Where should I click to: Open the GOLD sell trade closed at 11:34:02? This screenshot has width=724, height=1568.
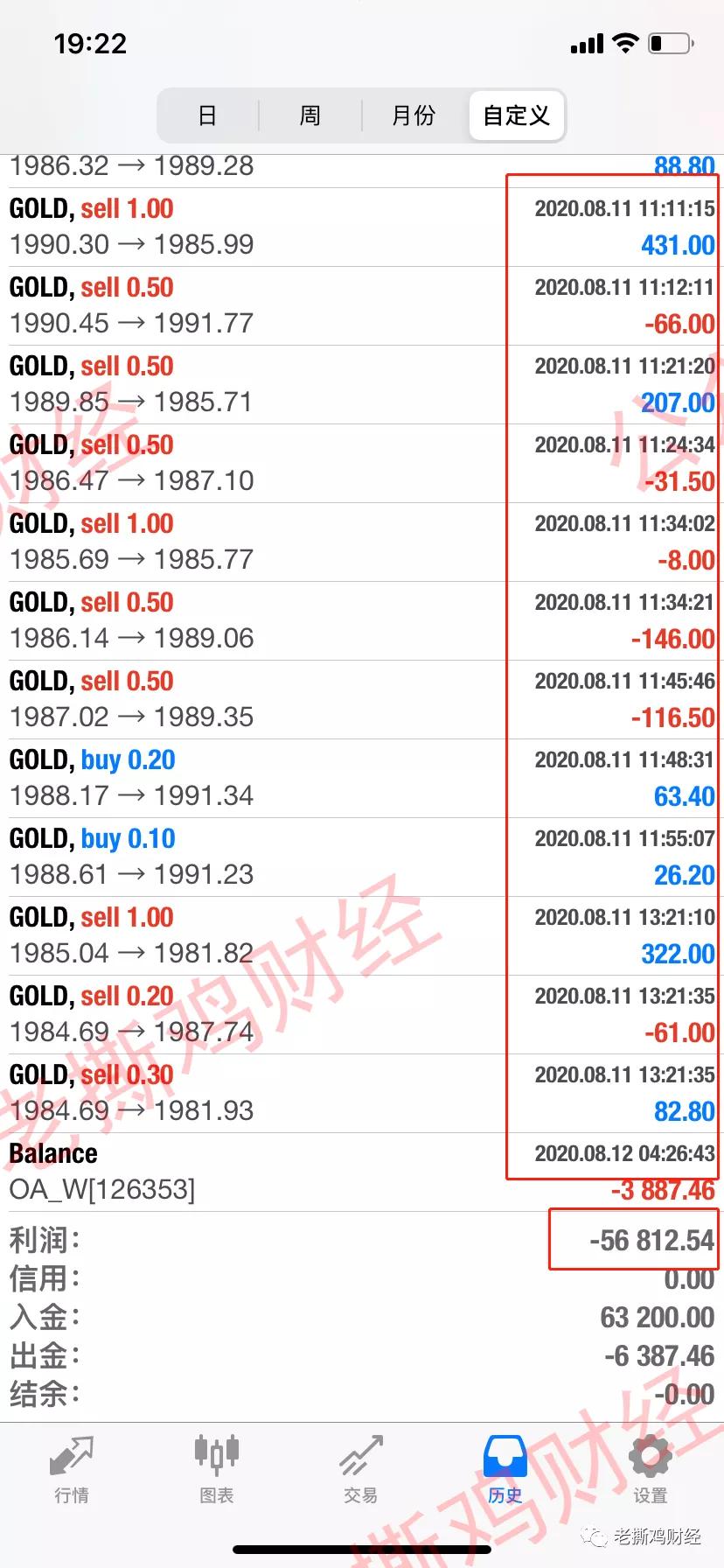click(x=362, y=542)
